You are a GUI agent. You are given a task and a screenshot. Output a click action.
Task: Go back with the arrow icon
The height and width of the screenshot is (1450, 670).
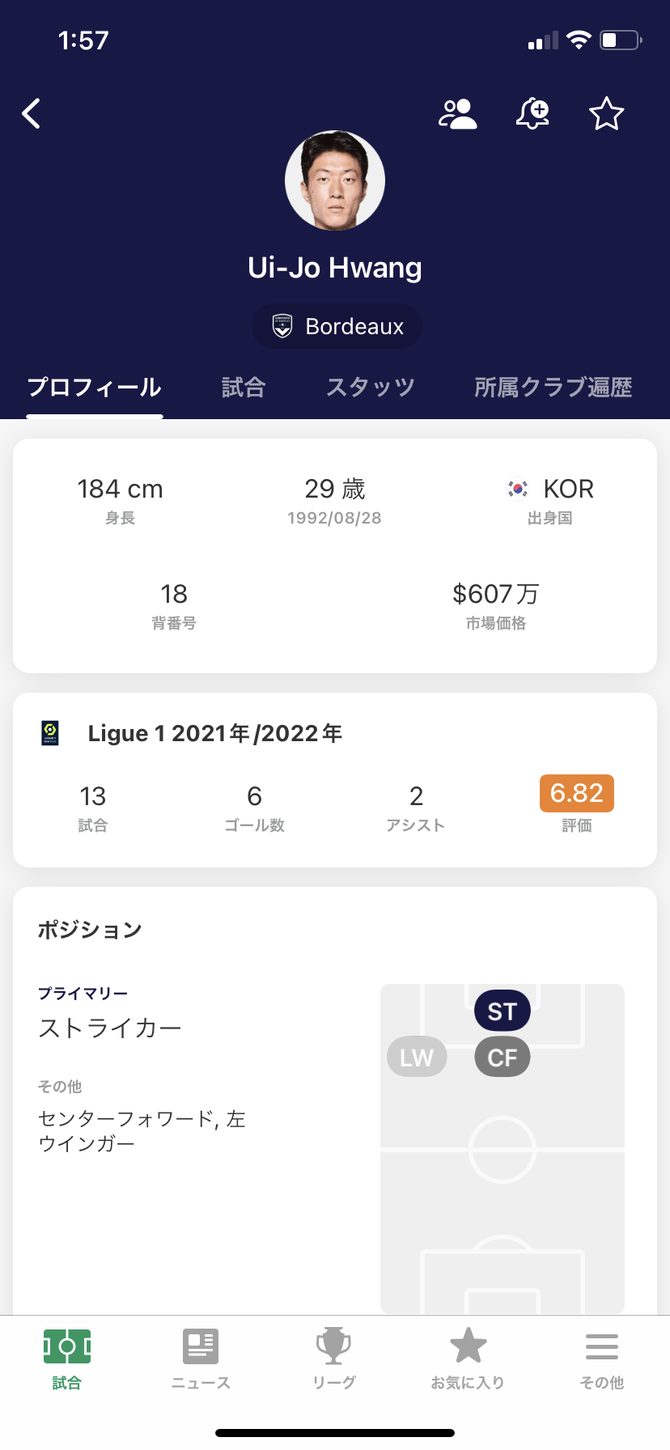click(32, 114)
